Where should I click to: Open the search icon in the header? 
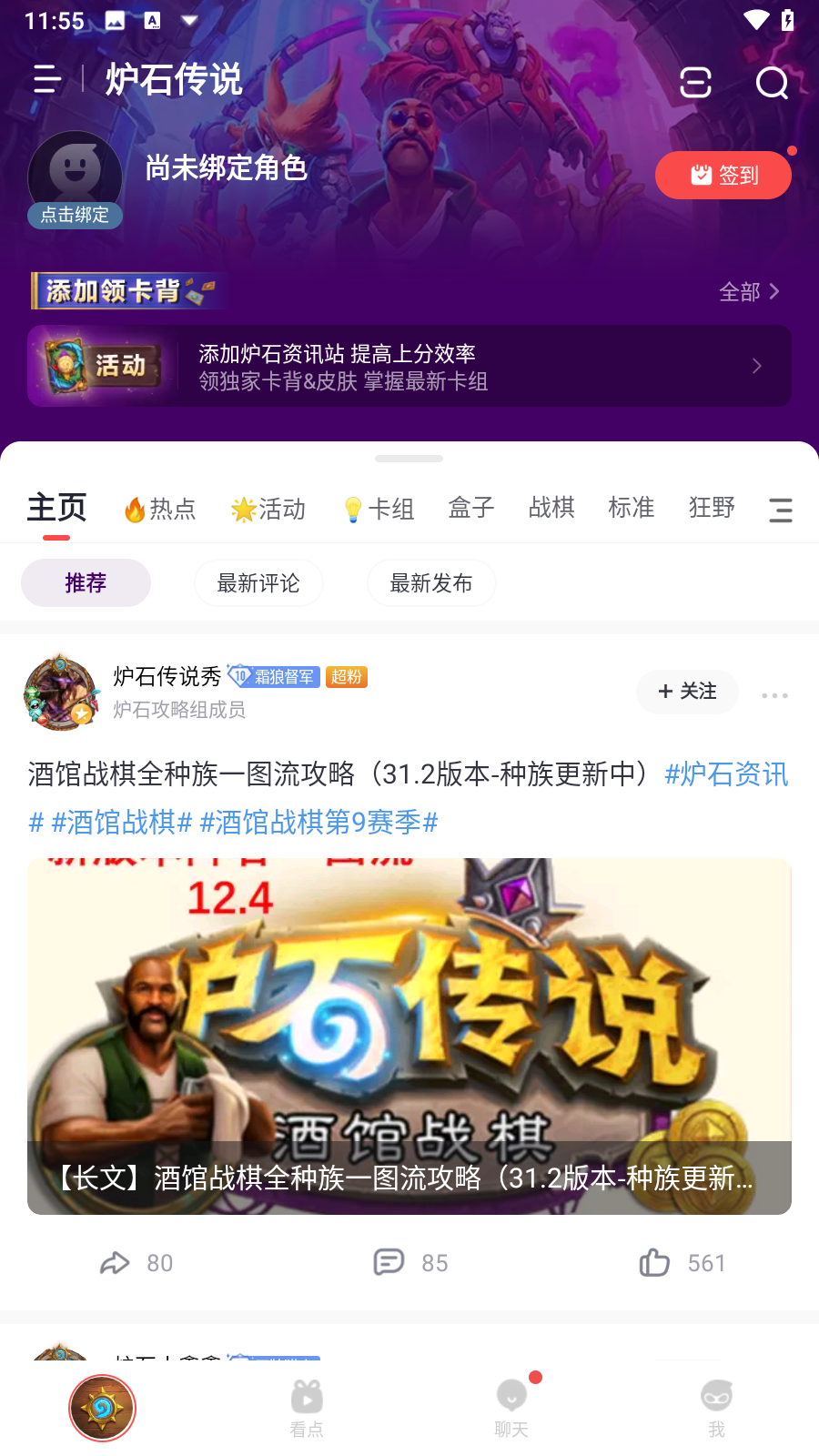772,83
